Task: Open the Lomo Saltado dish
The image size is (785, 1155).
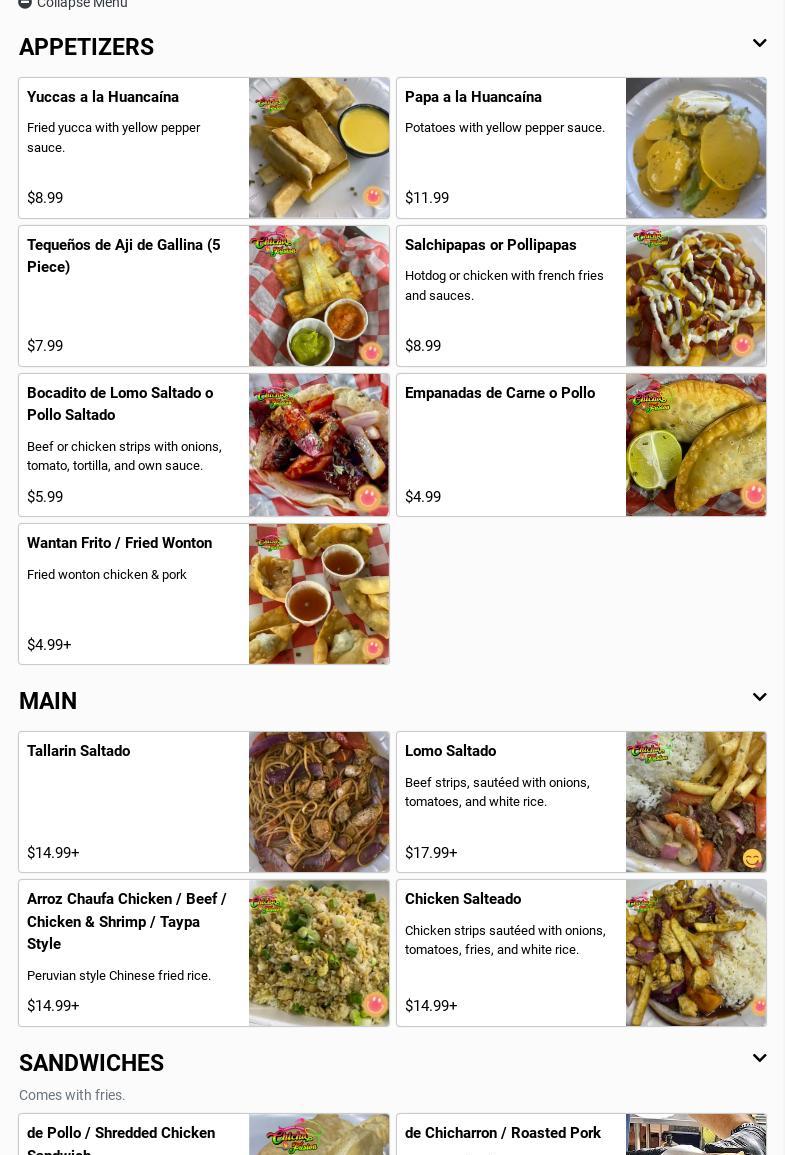Action: 581,802
